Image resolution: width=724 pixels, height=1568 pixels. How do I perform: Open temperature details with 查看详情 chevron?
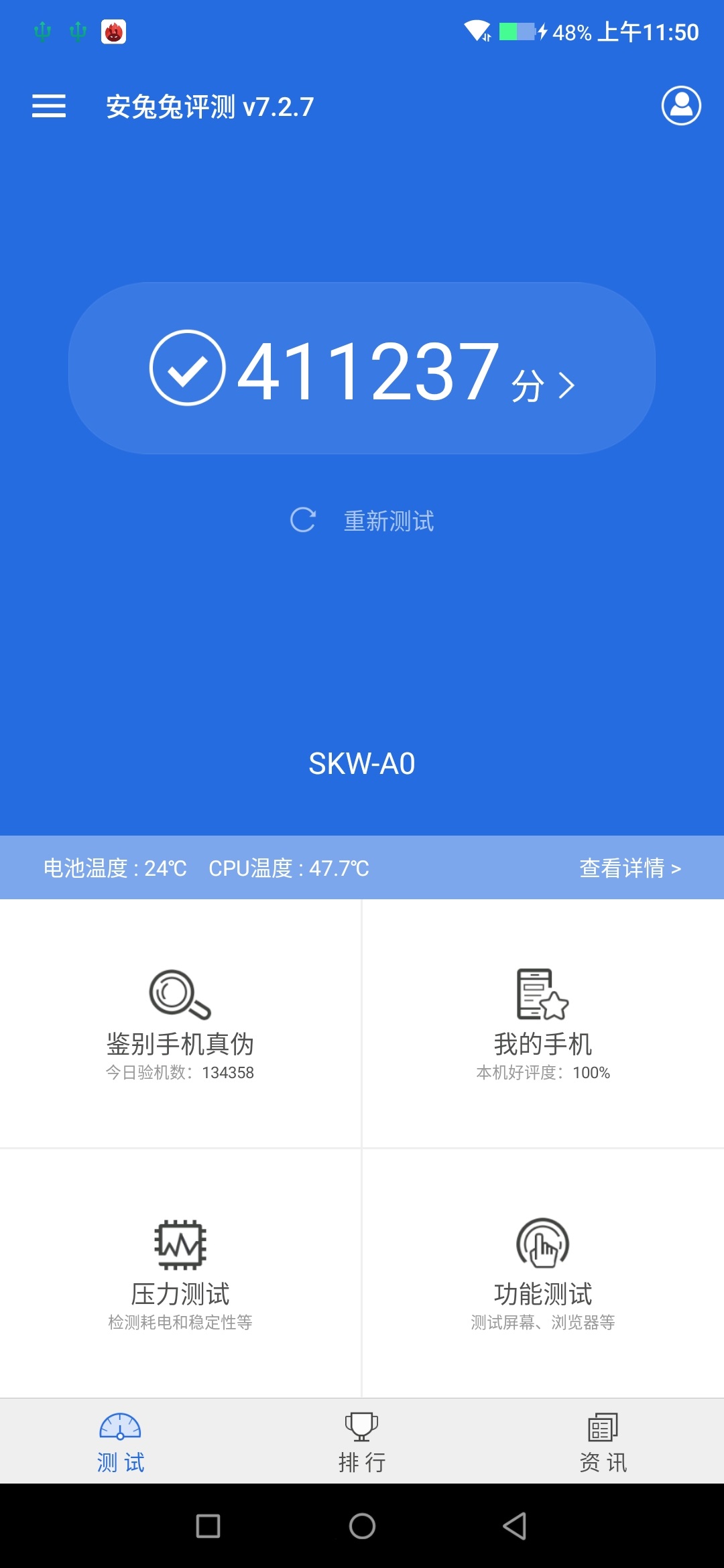click(630, 868)
